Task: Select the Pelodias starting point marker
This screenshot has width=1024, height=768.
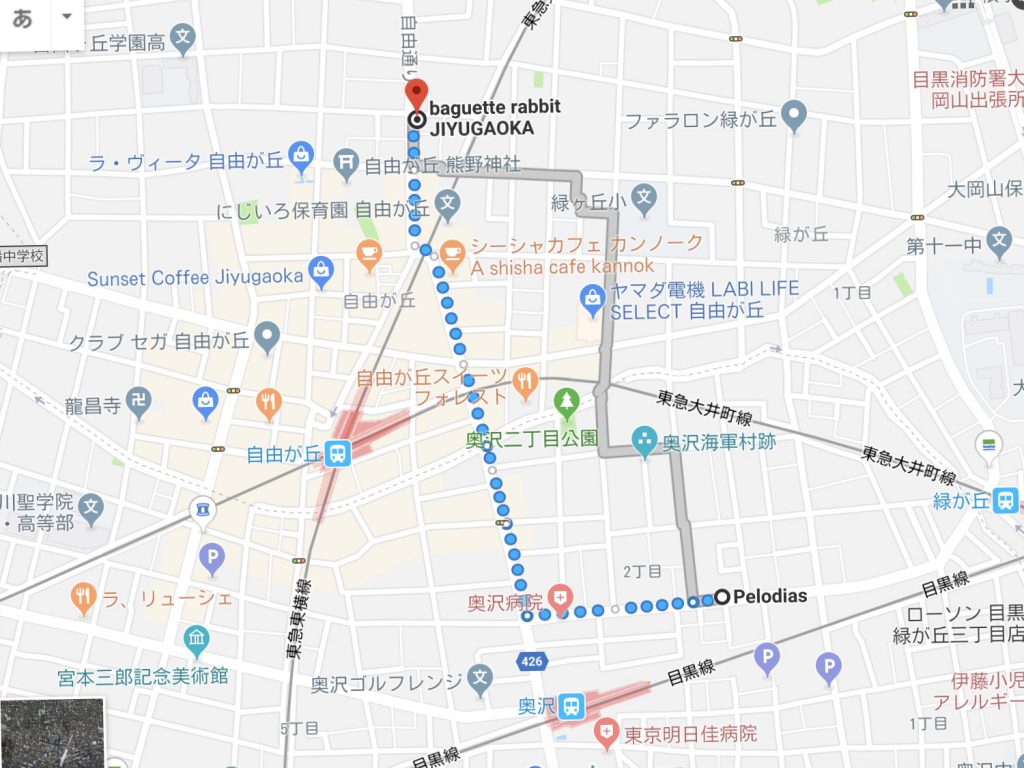Action: (x=722, y=597)
